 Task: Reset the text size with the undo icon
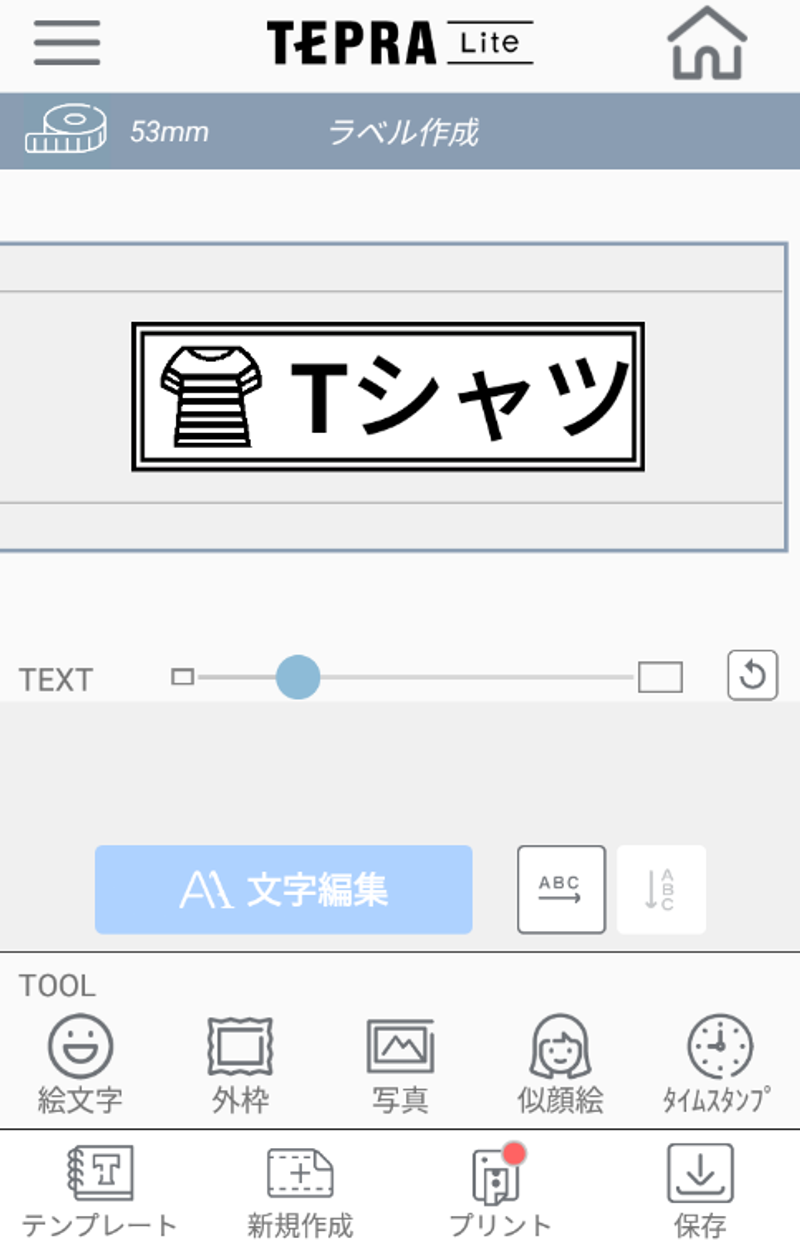[x=752, y=676]
